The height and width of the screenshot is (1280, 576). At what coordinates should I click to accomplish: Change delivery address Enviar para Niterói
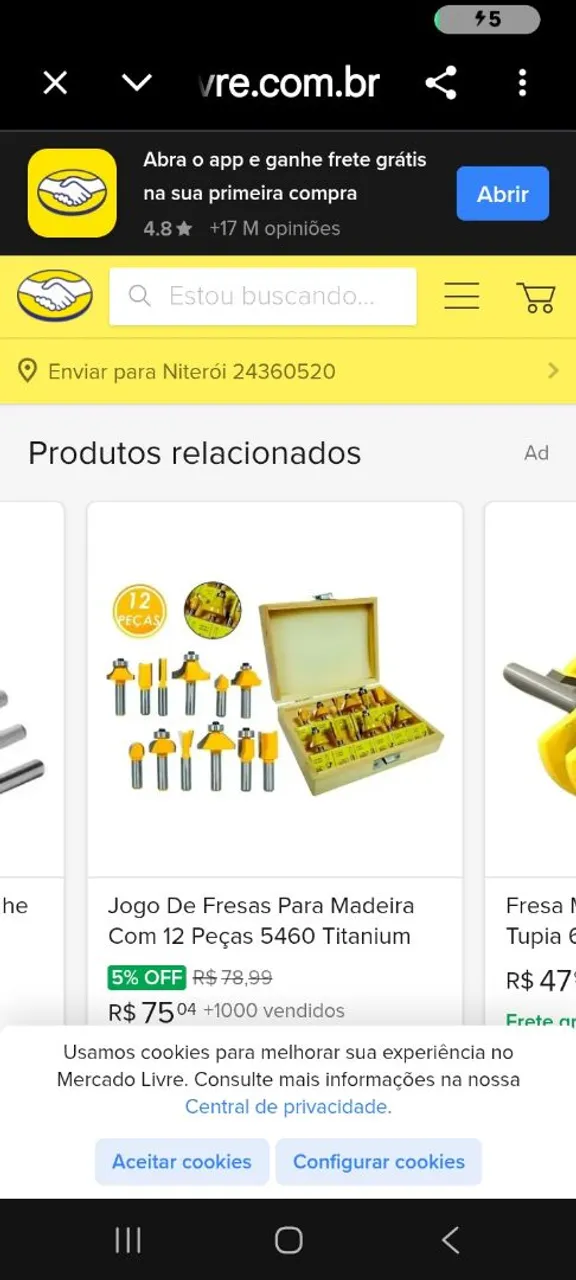pos(288,371)
